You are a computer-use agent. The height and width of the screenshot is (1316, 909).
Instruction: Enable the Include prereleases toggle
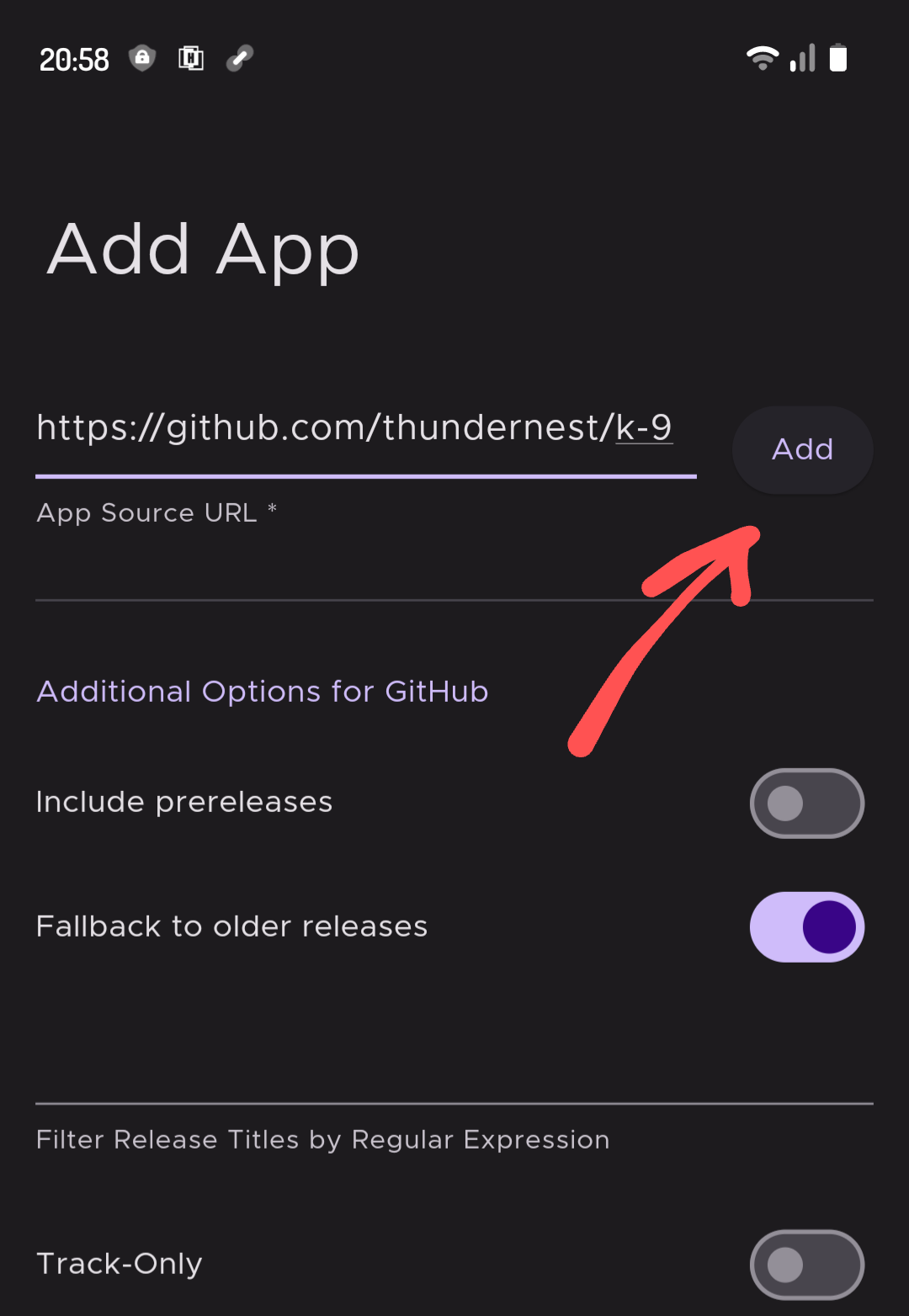pos(807,803)
